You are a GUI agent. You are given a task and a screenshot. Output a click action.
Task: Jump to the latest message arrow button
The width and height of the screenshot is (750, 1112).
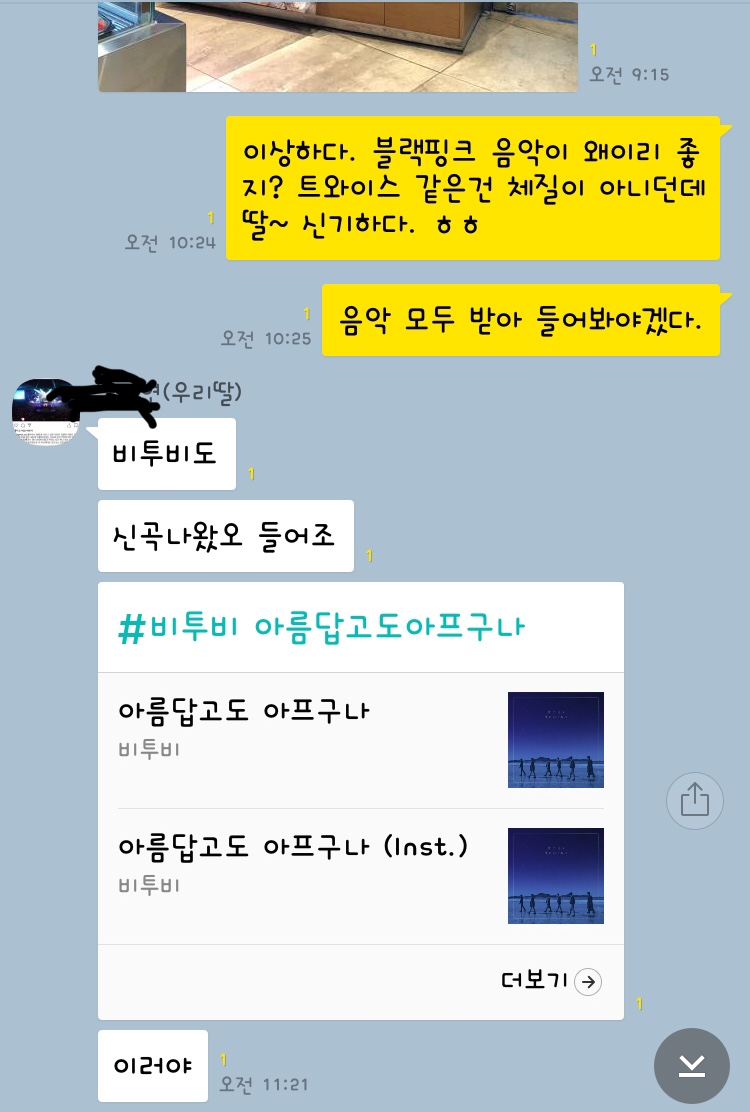(x=691, y=1066)
